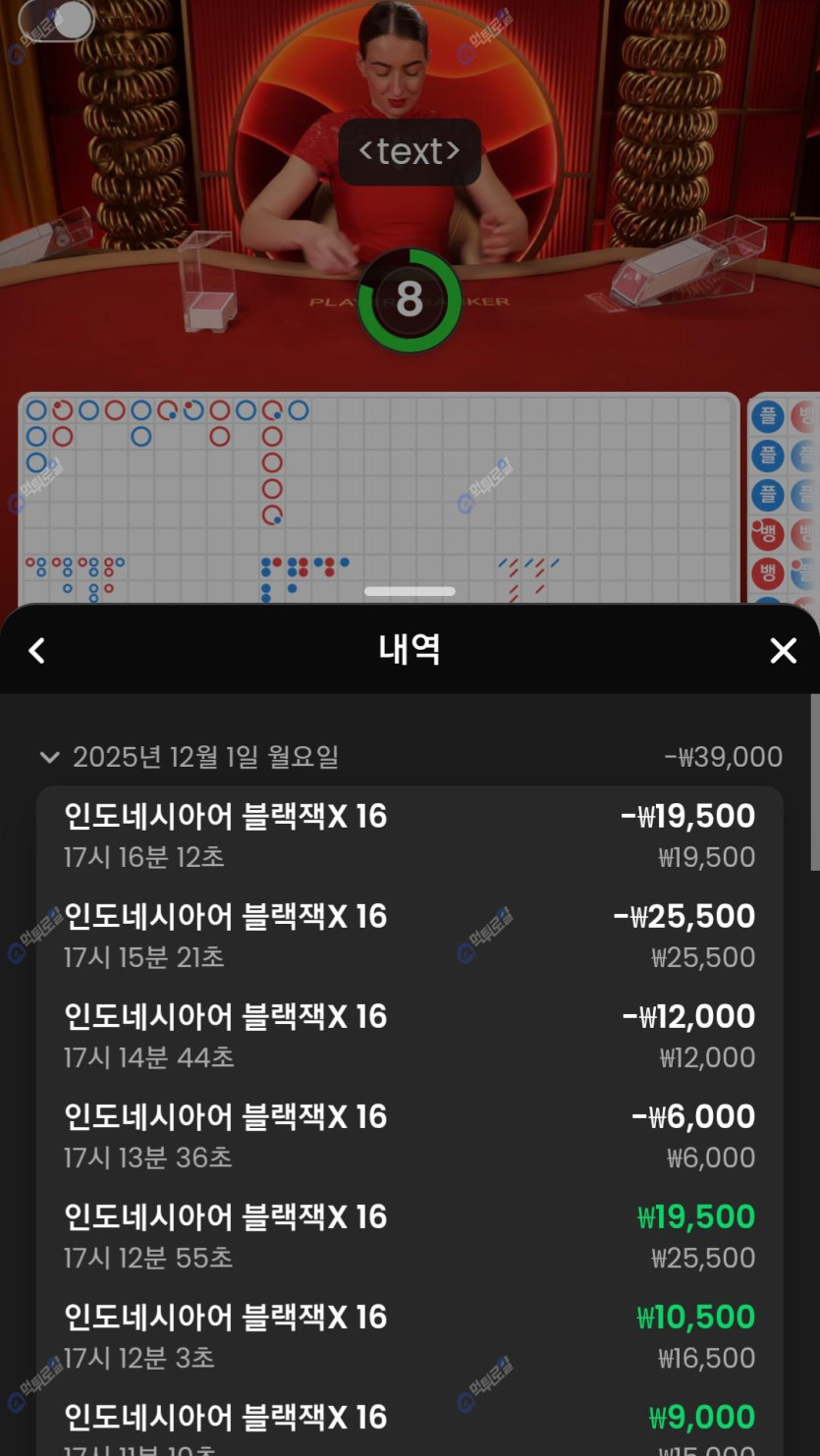Open the 17시 12분 55초 game record
820x1456 pixels.
pos(409,1236)
